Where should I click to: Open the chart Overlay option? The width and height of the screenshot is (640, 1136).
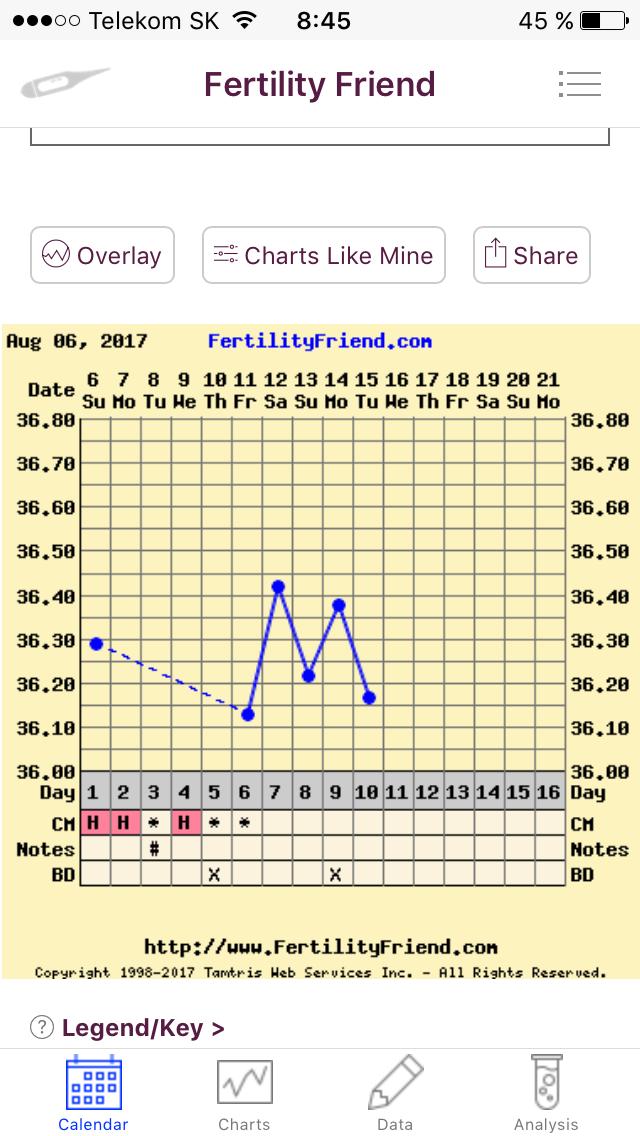click(103, 256)
